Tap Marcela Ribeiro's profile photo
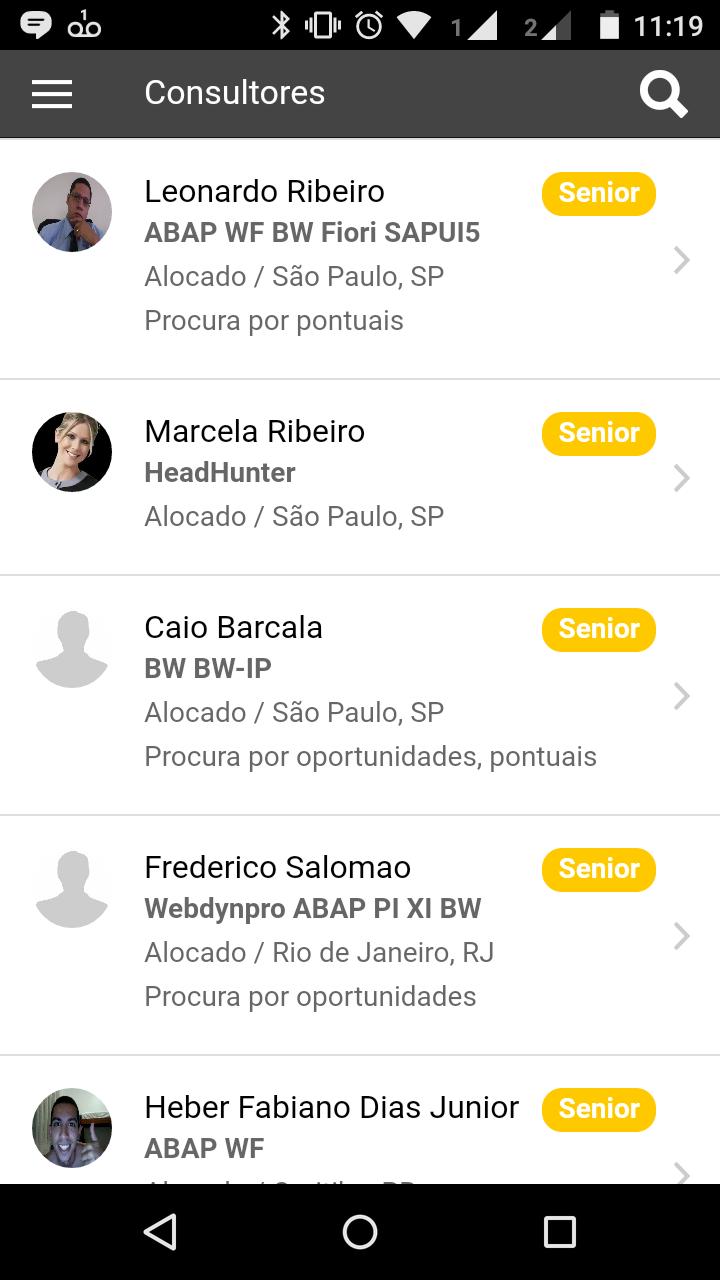This screenshot has height=1280, width=720. tap(71, 451)
